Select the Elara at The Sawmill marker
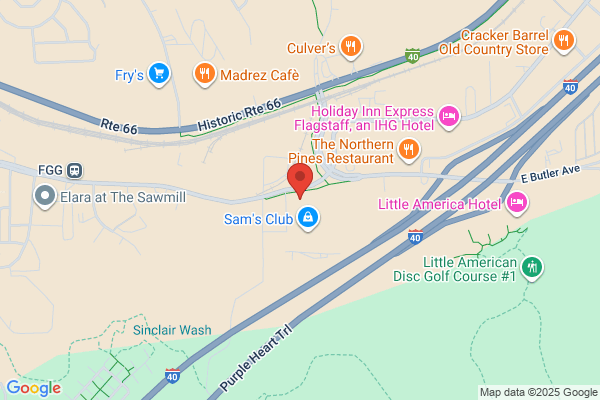Image resolution: width=600 pixels, height=400 pixels. [44, 196]
